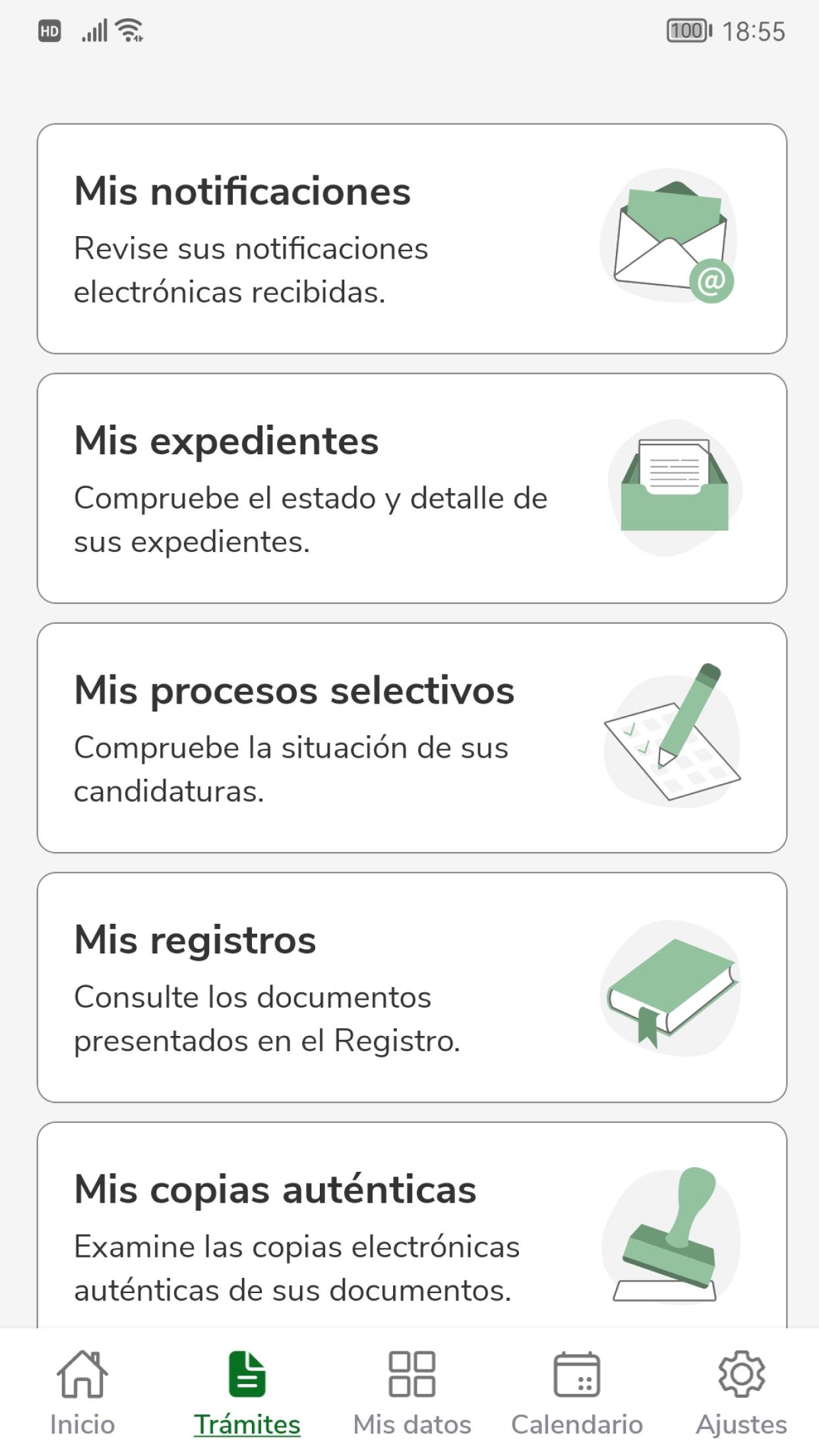This screenshot has height=1456, width=819.
Task: Open the Mis notificaciones card
Action: pyautogui.click(x=411, y=239)
